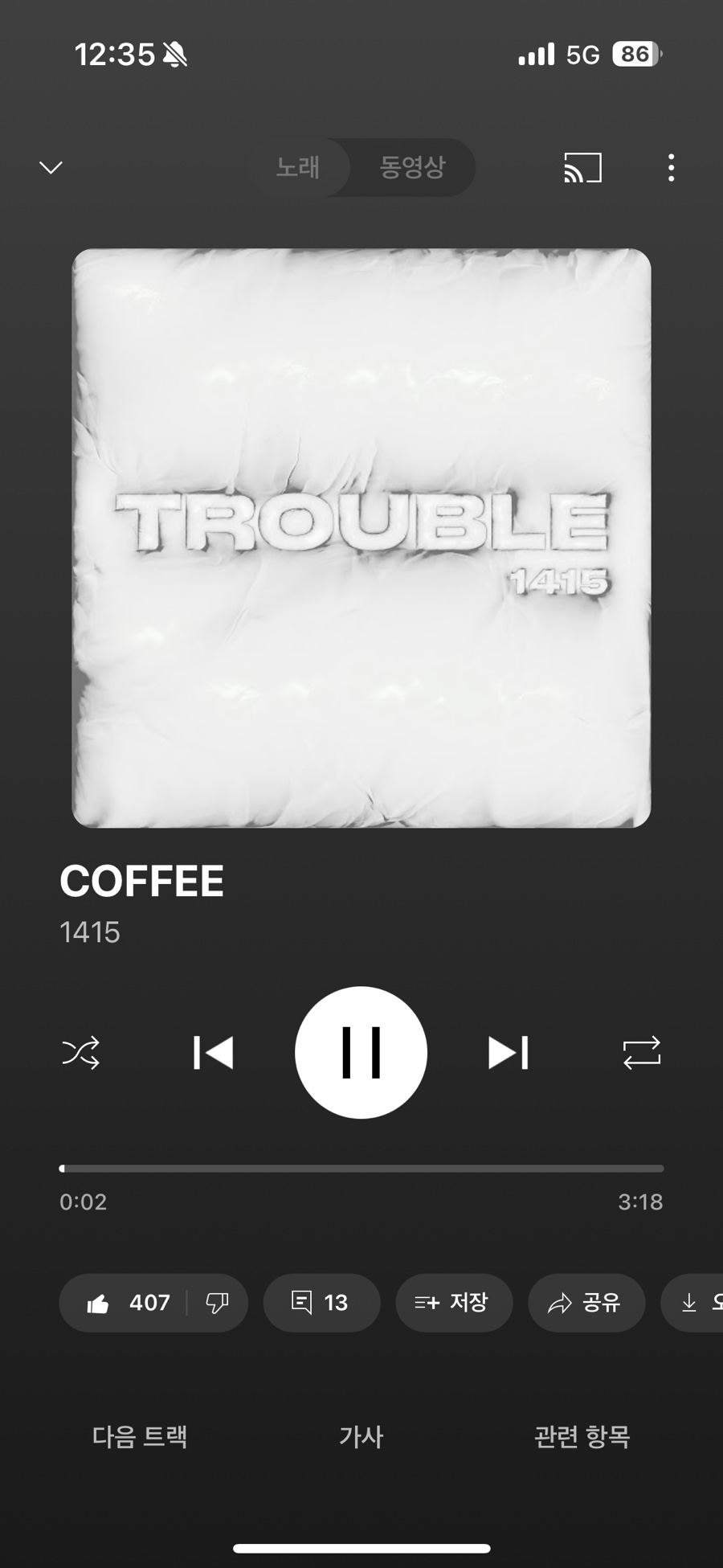Viewport: 723px width, 1568px height.
Task: Open the 가사 (lyrics) tab
Action: point(361,1436)
